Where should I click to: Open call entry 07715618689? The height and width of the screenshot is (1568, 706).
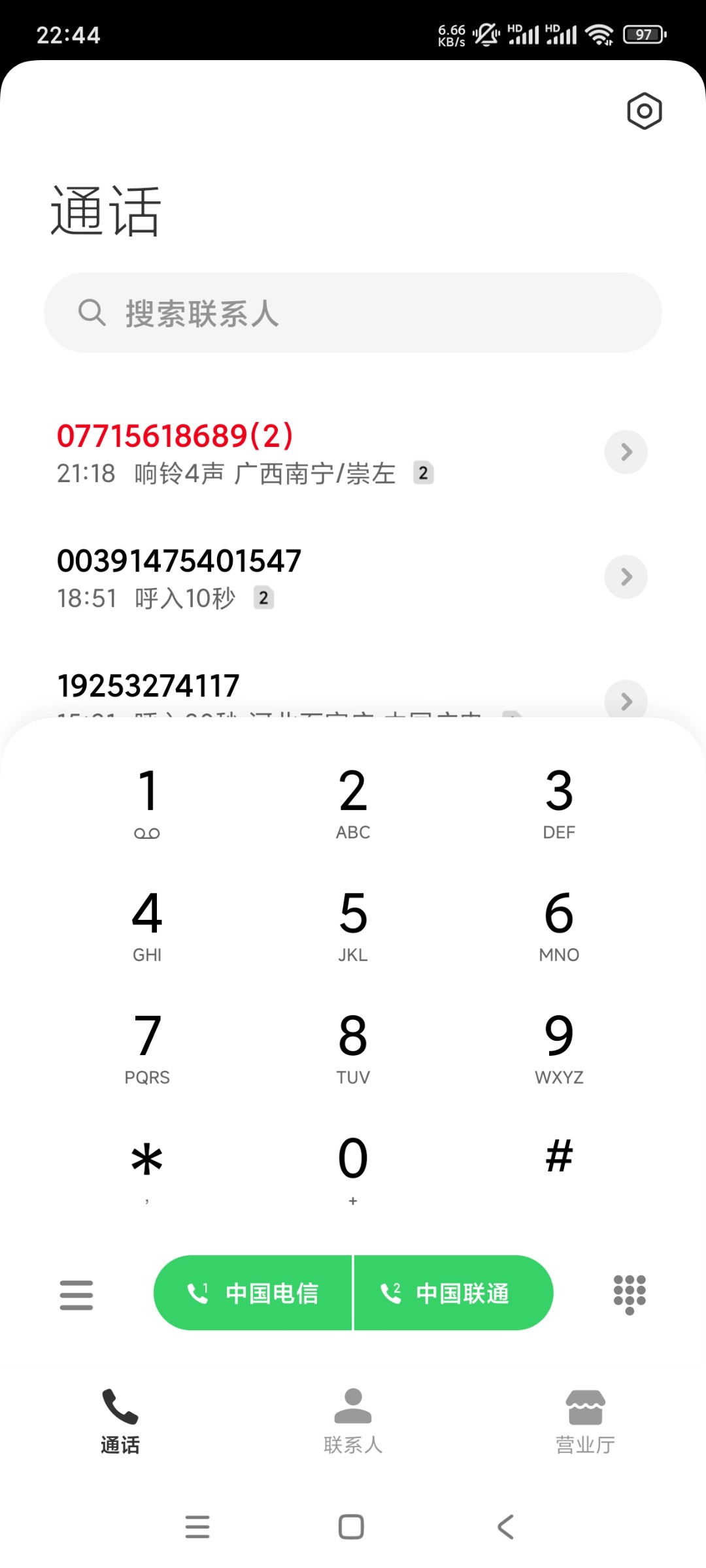(327, 453)
